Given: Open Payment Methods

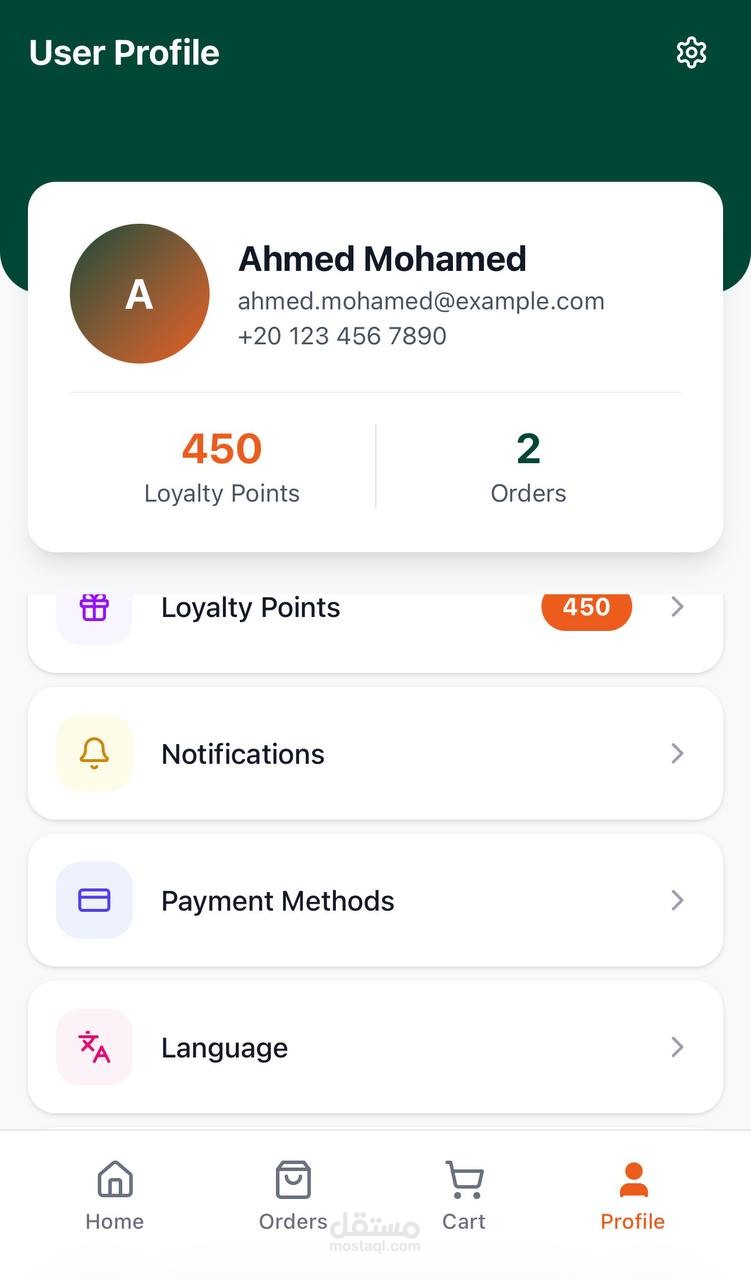Looking at the screenshot, I should [x=375, y=900].
